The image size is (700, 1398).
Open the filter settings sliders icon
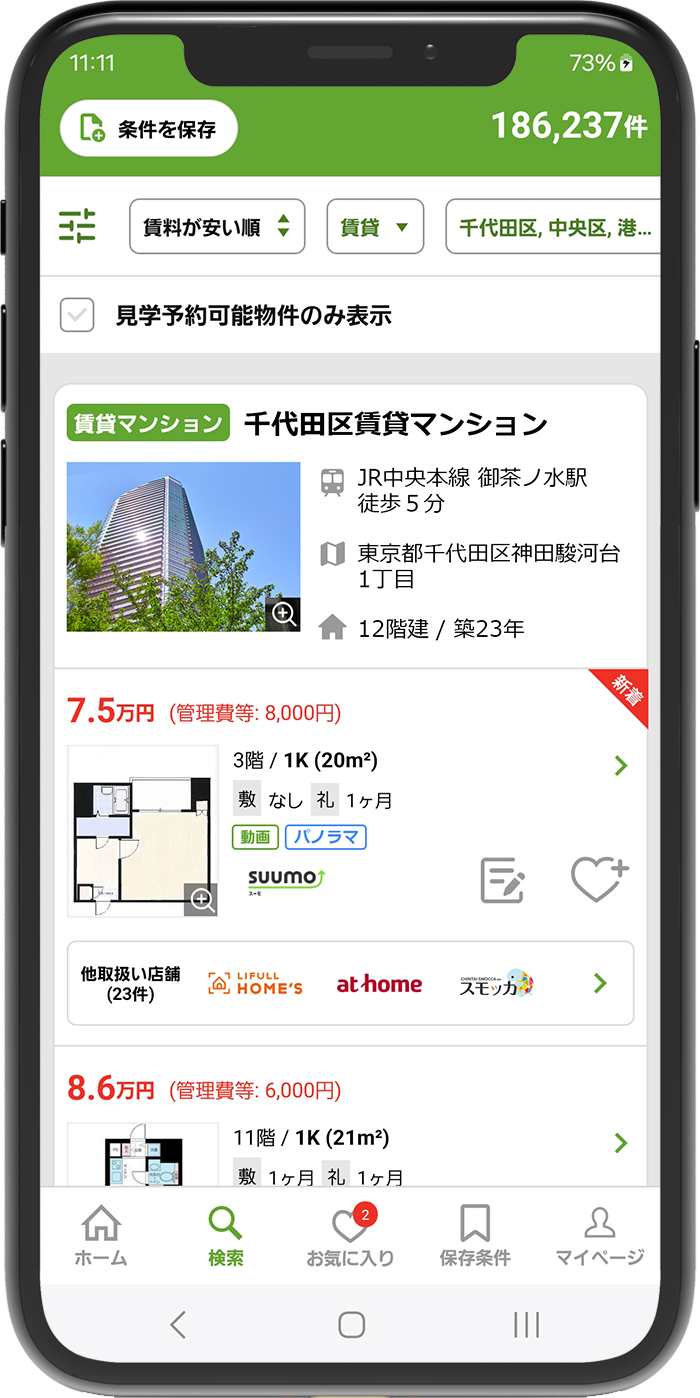tap(77, 227)
